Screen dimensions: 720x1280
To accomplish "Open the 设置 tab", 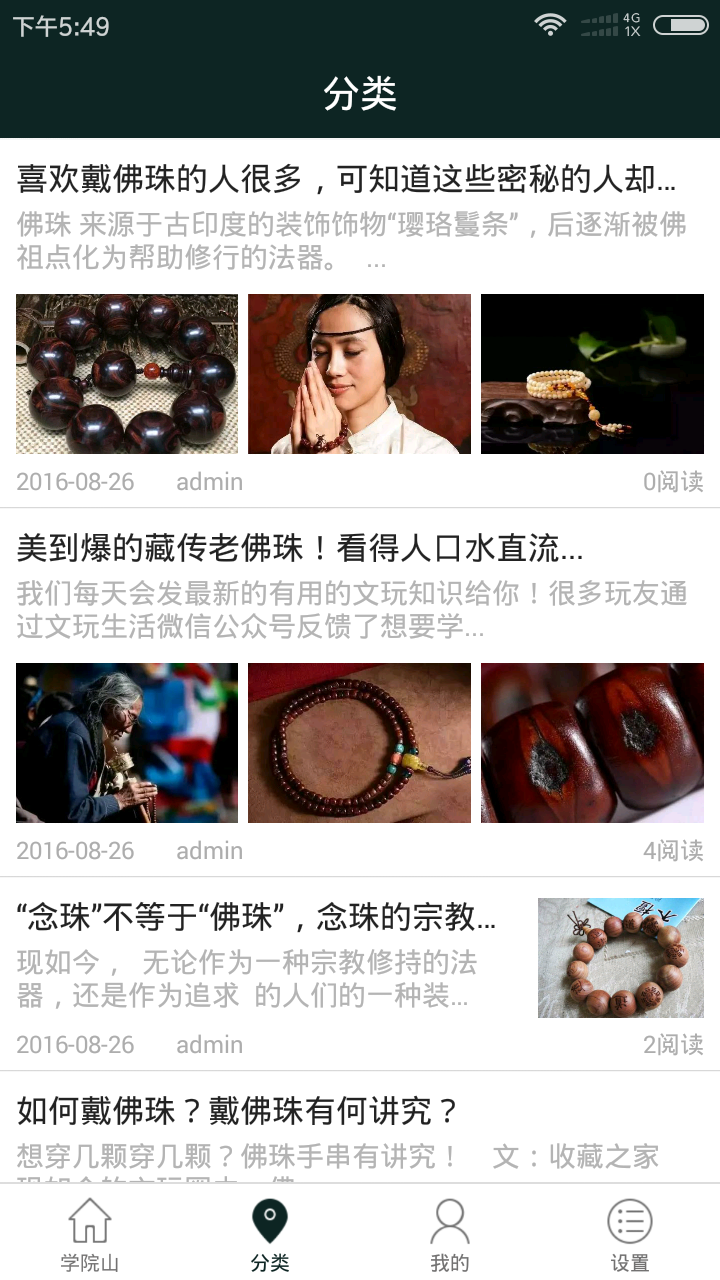I will point(630,1234).
